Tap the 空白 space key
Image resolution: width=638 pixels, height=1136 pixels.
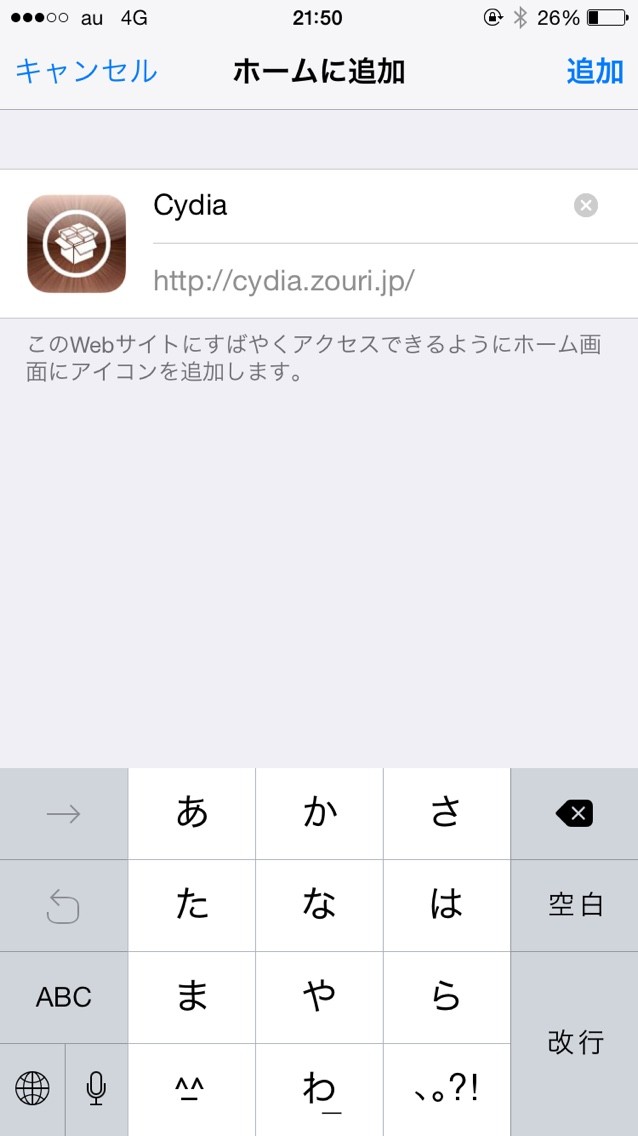(x=574, y=906)
